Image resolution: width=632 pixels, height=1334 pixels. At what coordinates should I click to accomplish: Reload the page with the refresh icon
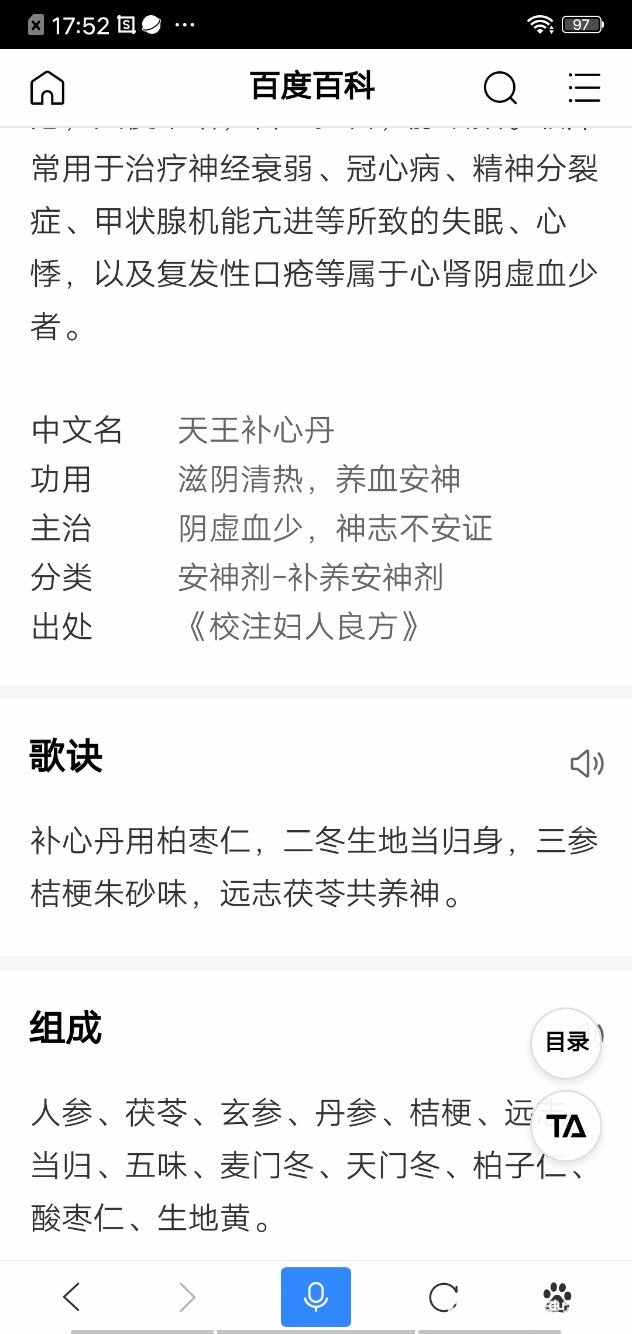click(443, 1297)
